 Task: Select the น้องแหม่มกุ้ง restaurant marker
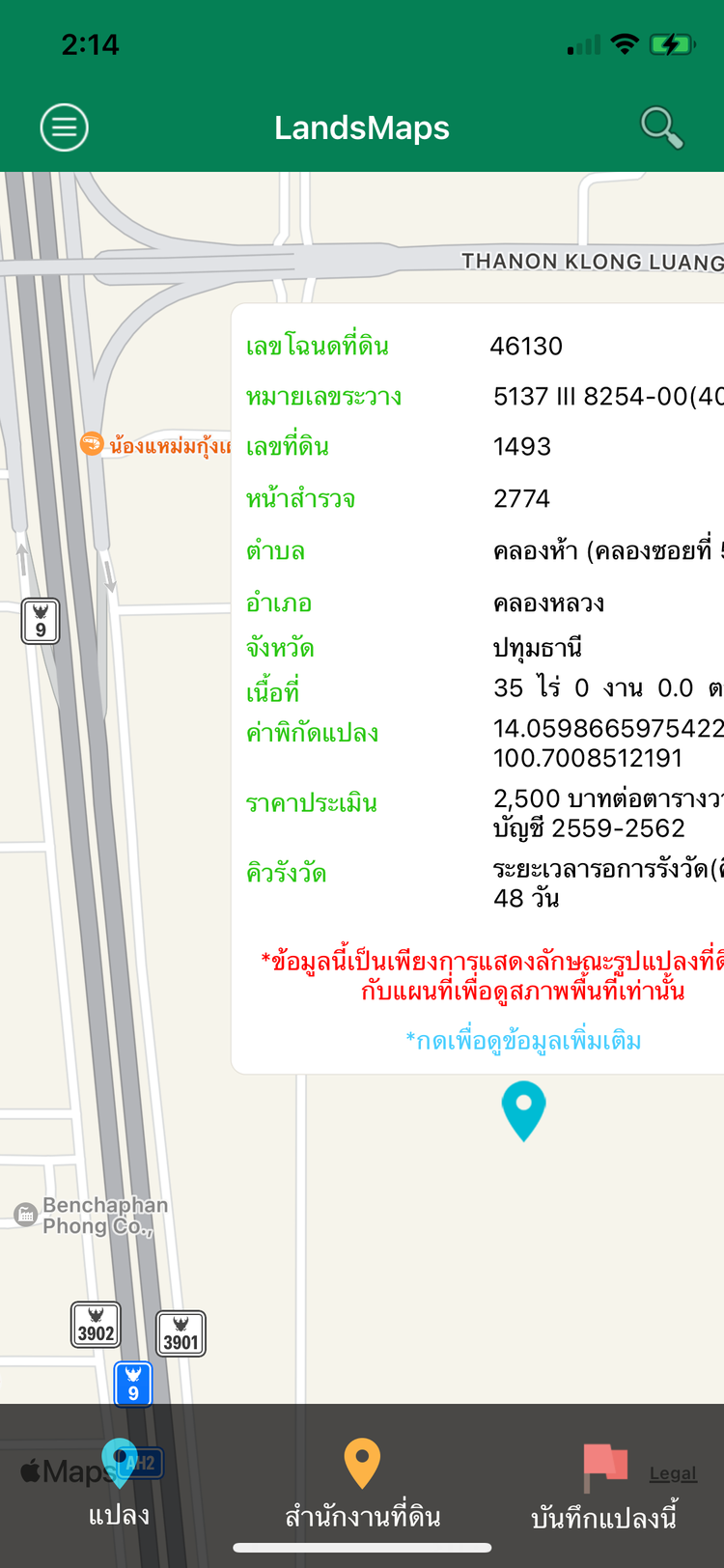click(x=92, y=445)
